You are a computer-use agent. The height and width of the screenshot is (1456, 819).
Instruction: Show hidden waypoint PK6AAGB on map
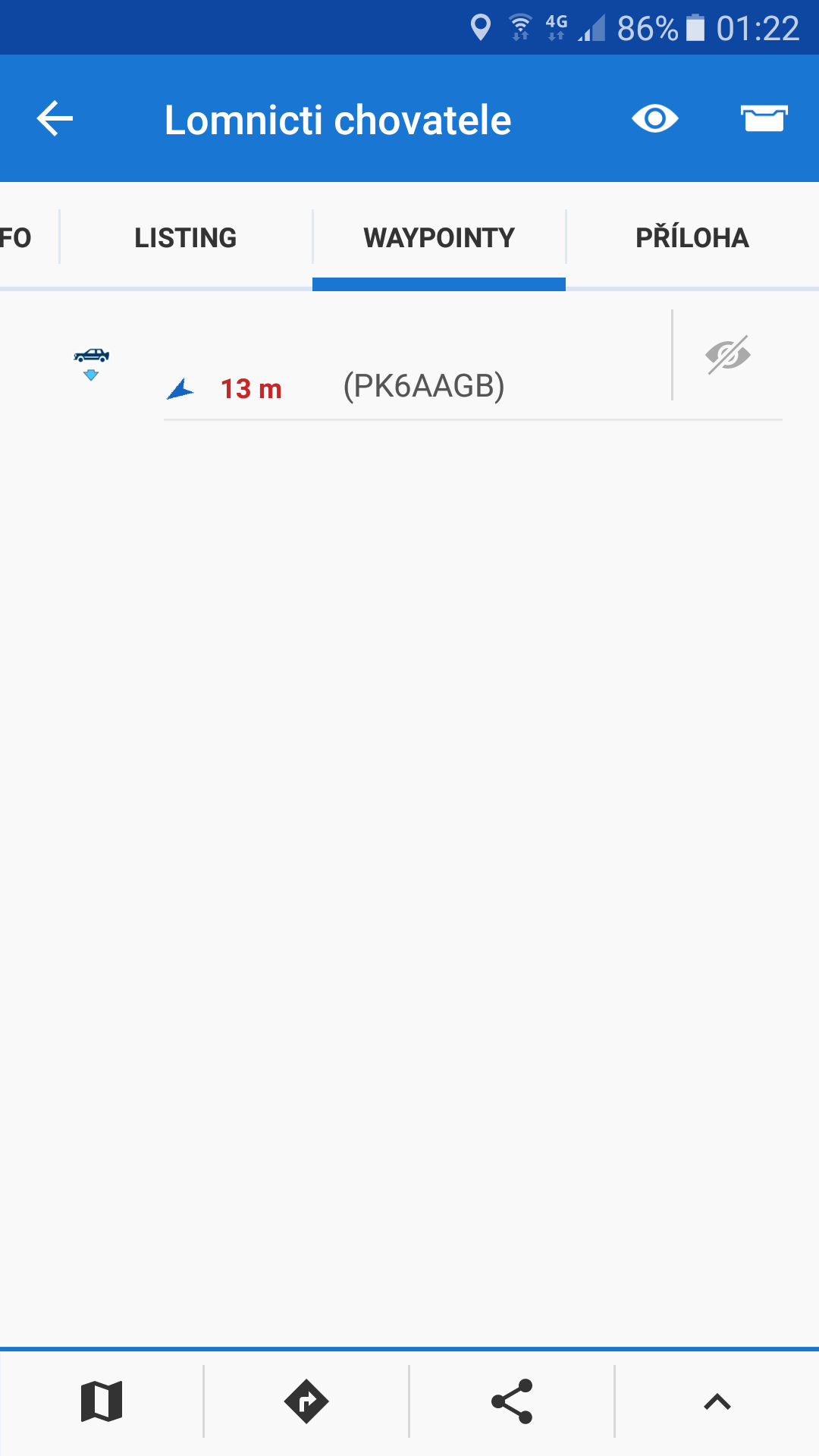(x=728, y=355)
